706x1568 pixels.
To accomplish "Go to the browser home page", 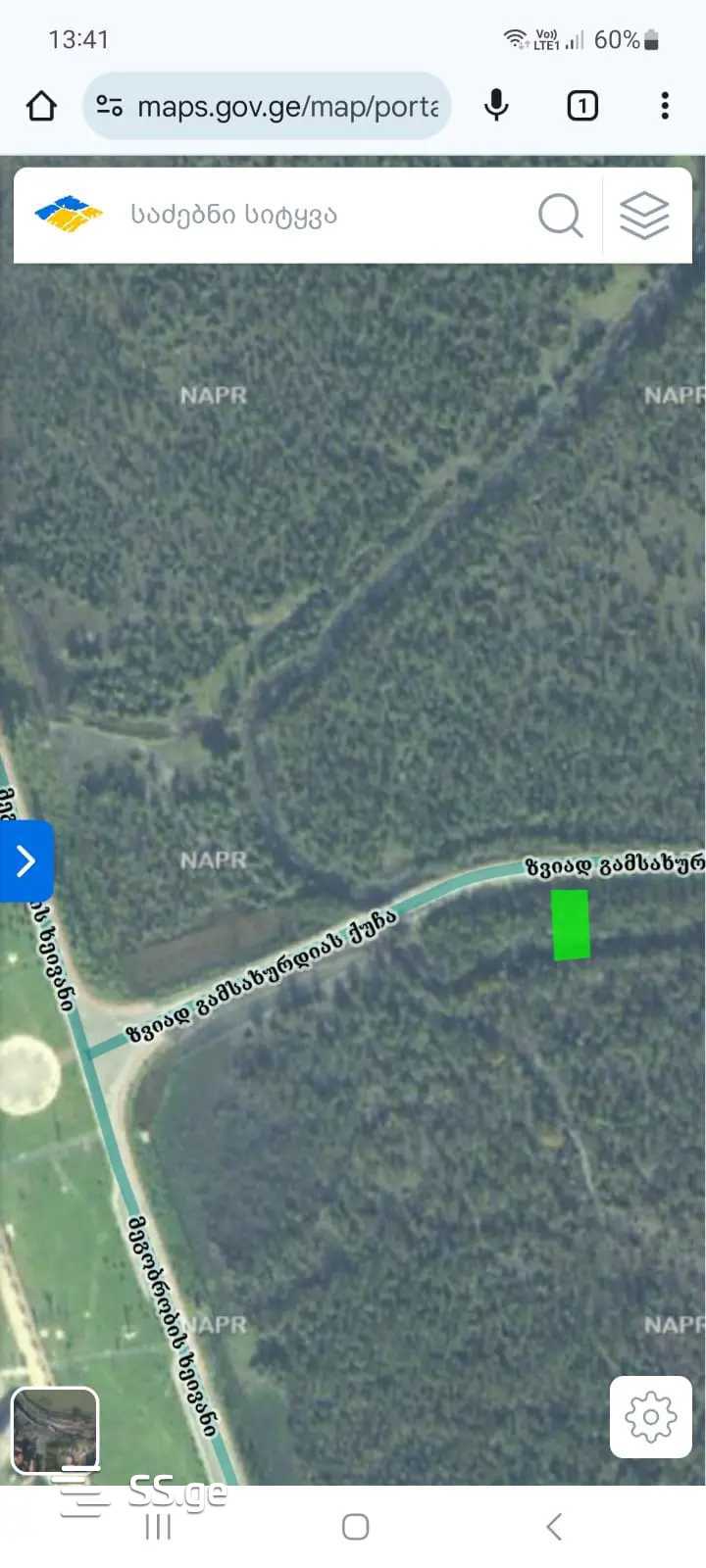I will click(x=41, y=106).
